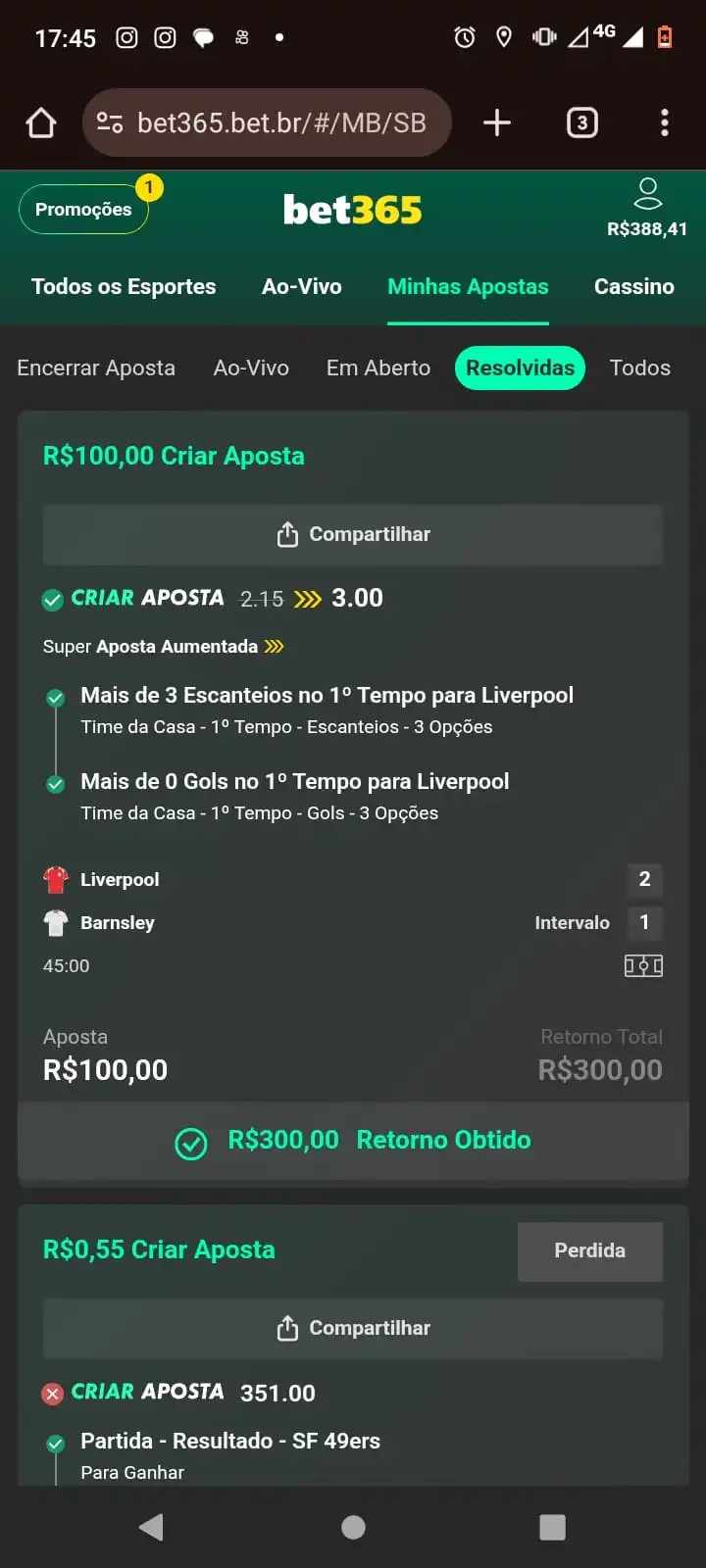The height and width of the screenshot is (1568, 706).
Task: Open Promoções offers
Action: [x=83, y=210]
